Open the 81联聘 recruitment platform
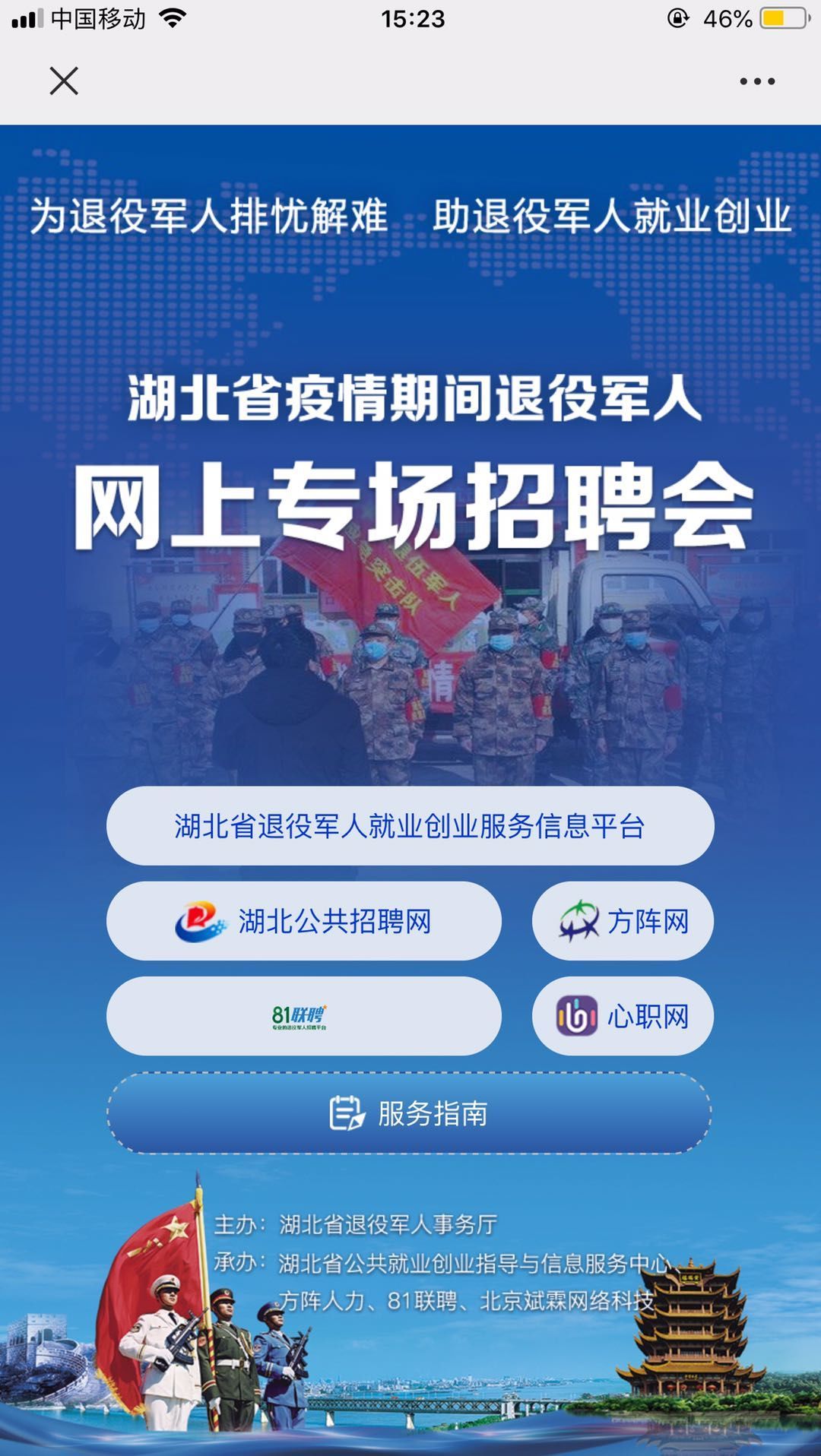The image size is (821, 1456). tap(304, 1016)
